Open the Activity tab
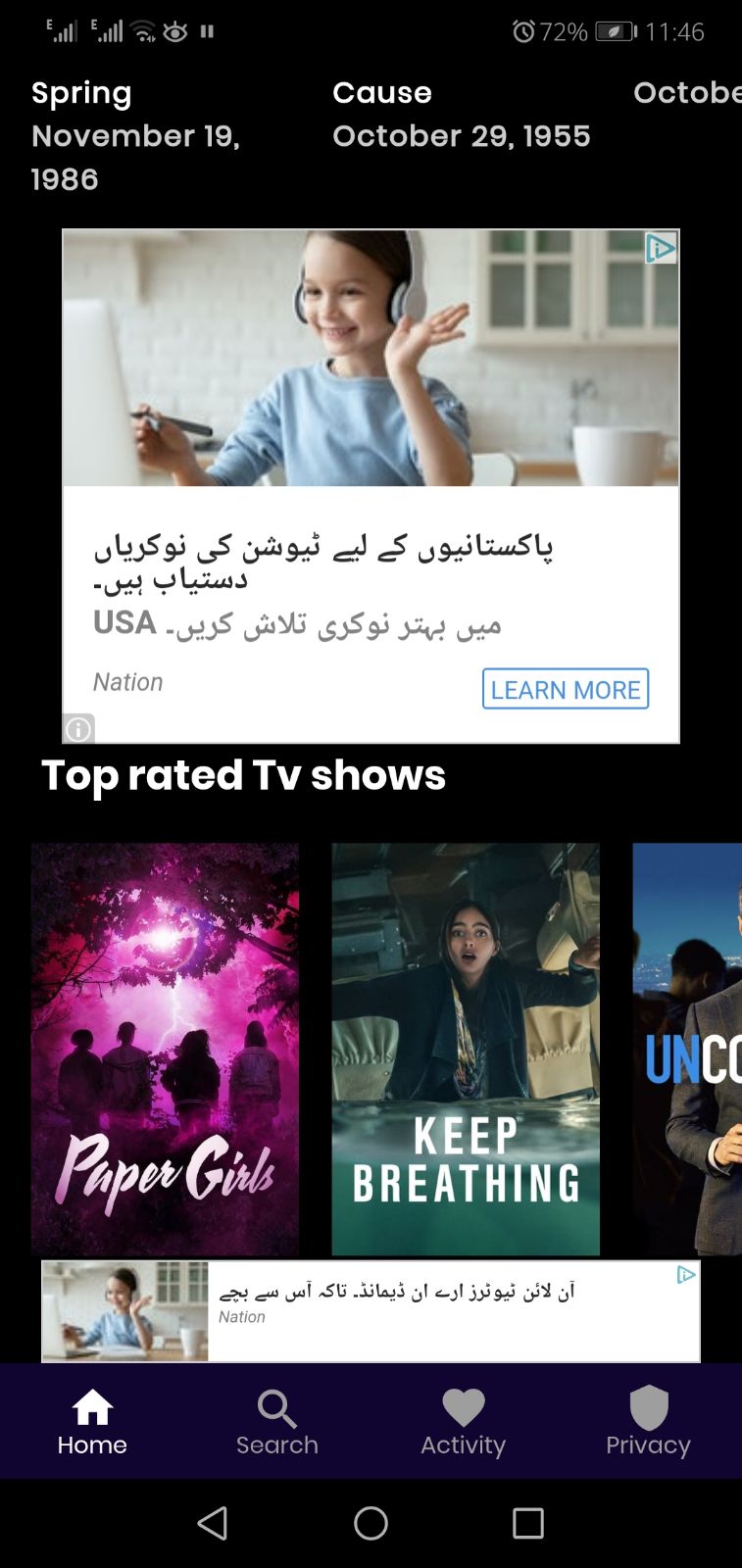 coord(463,1423)
